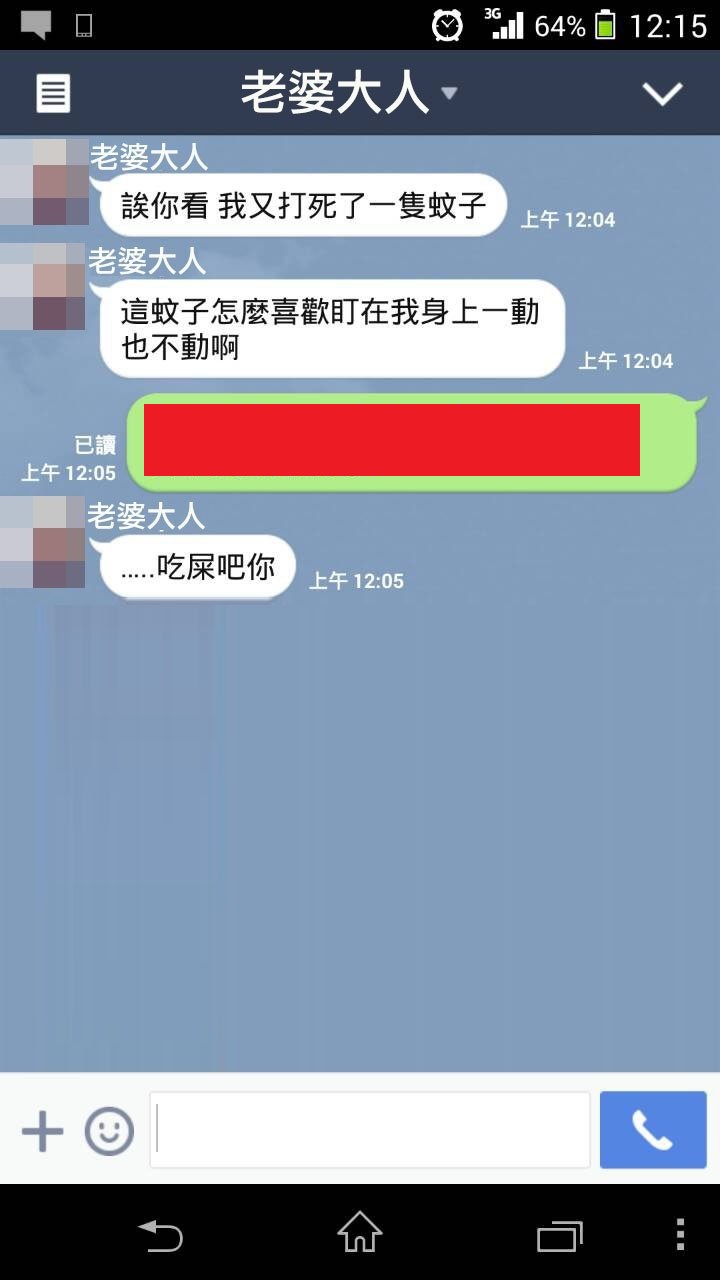This screenshot has height=1280, width=720.
Task: Open the emoji sticker picker
Action: (109, 1131)
